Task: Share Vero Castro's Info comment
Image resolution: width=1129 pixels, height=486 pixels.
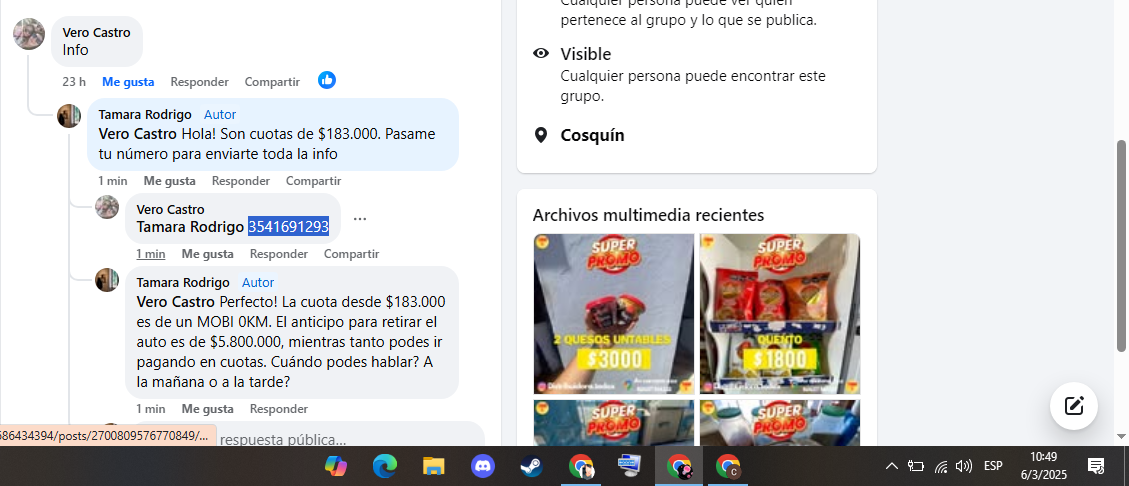Action: point(272,81)
